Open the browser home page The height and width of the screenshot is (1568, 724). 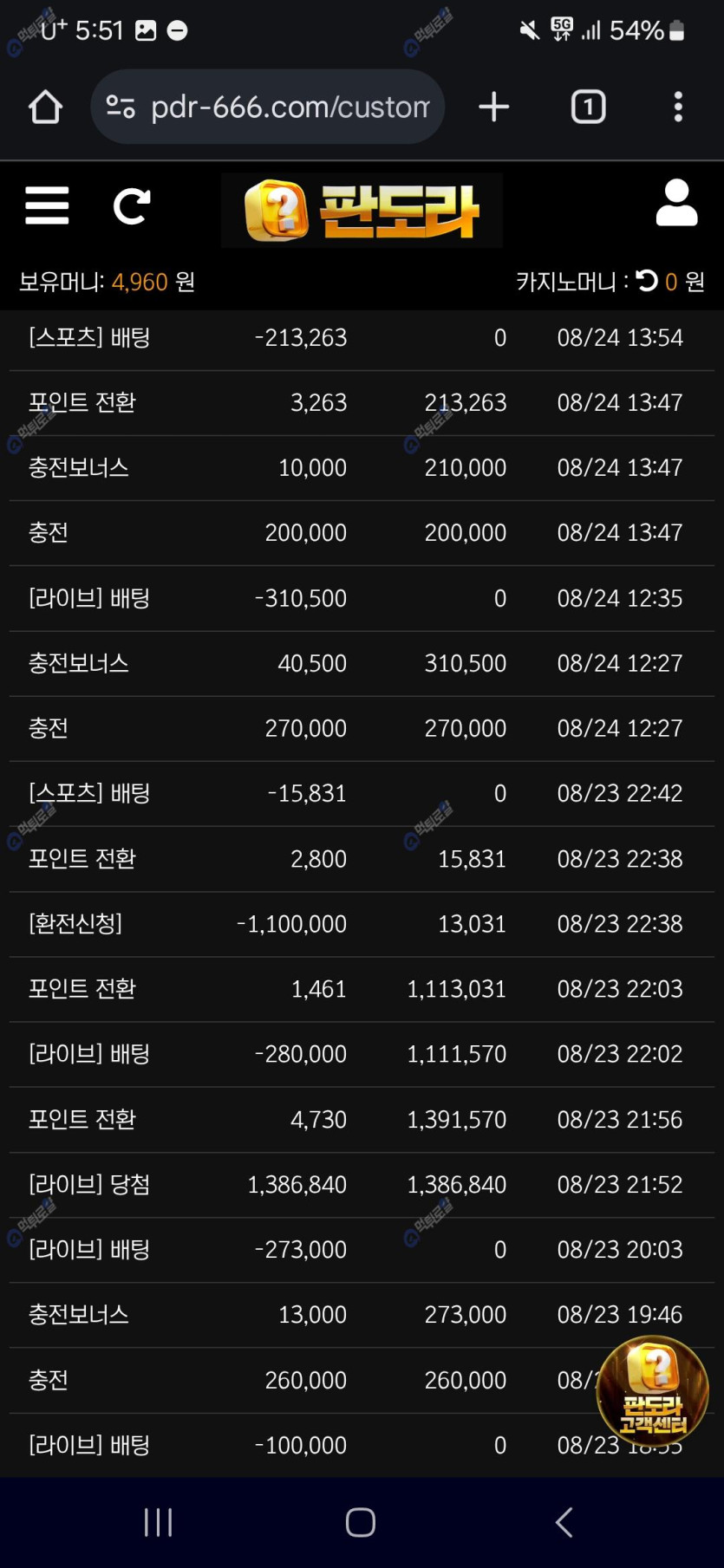[x=45, y=107]
